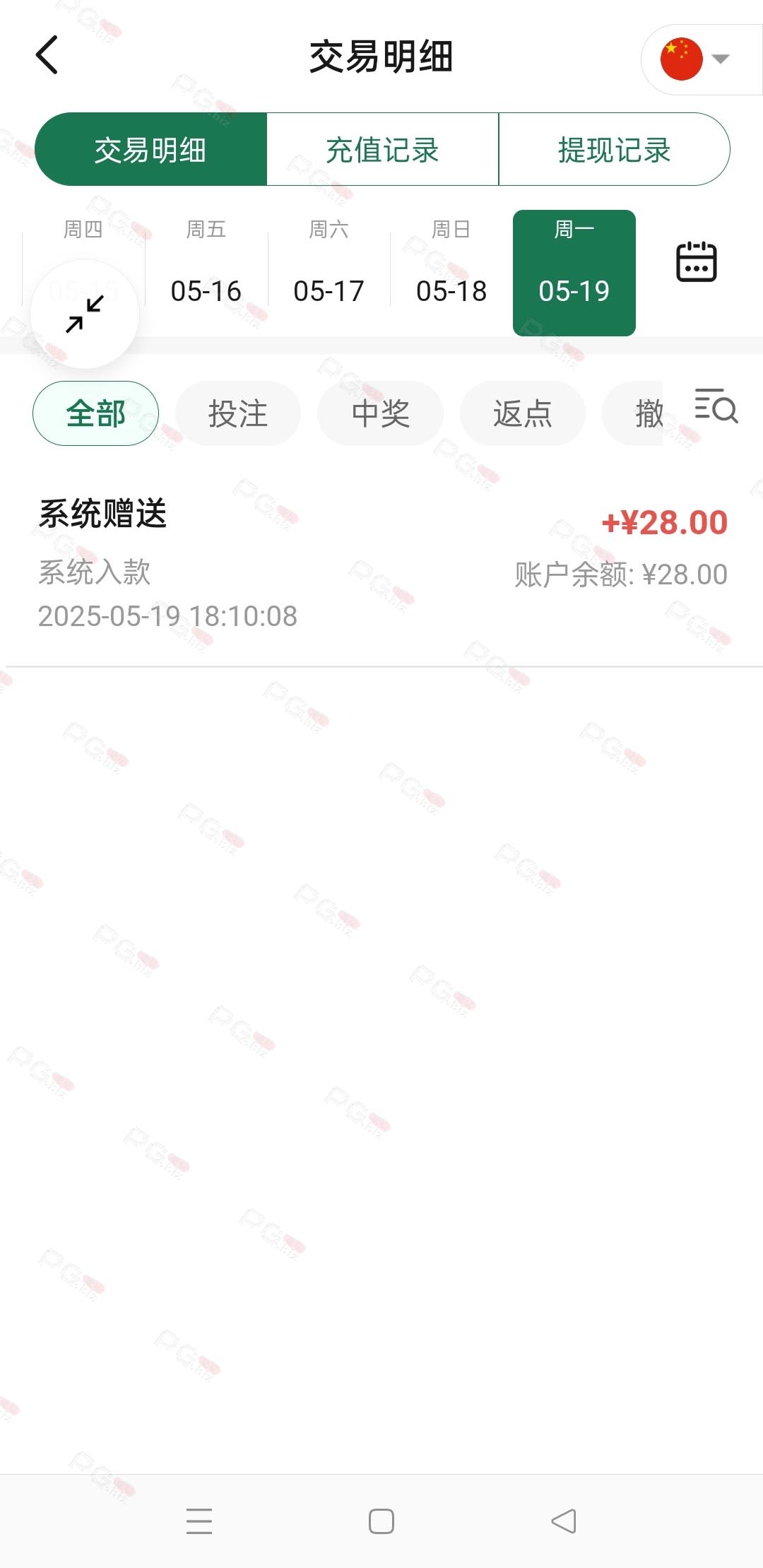Filter by the 中奖 chip
The width and height of the screenshot is (763, 1568).
[x=381, y=413]
